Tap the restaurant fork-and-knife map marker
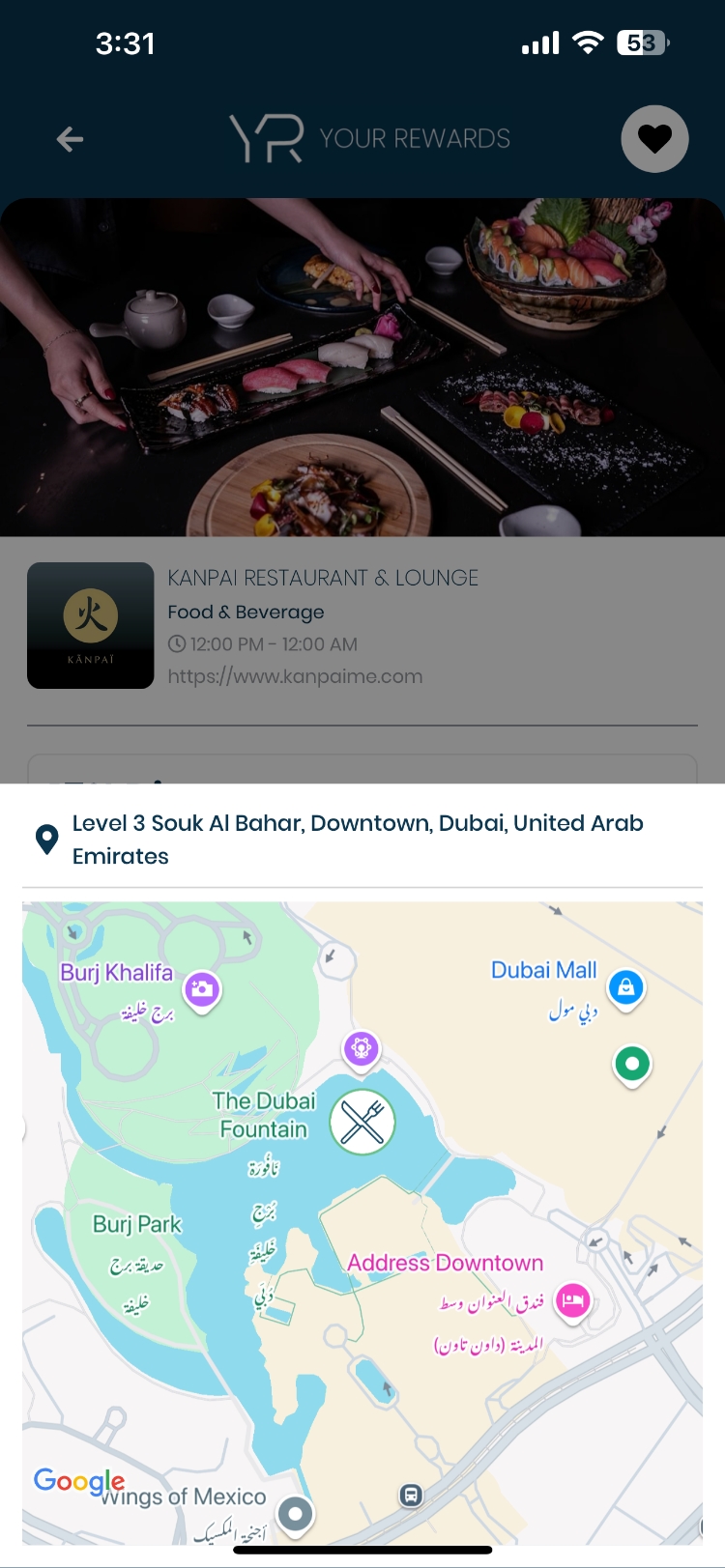This screenshot has height=1568, width=725. (x=362, y=1122)
